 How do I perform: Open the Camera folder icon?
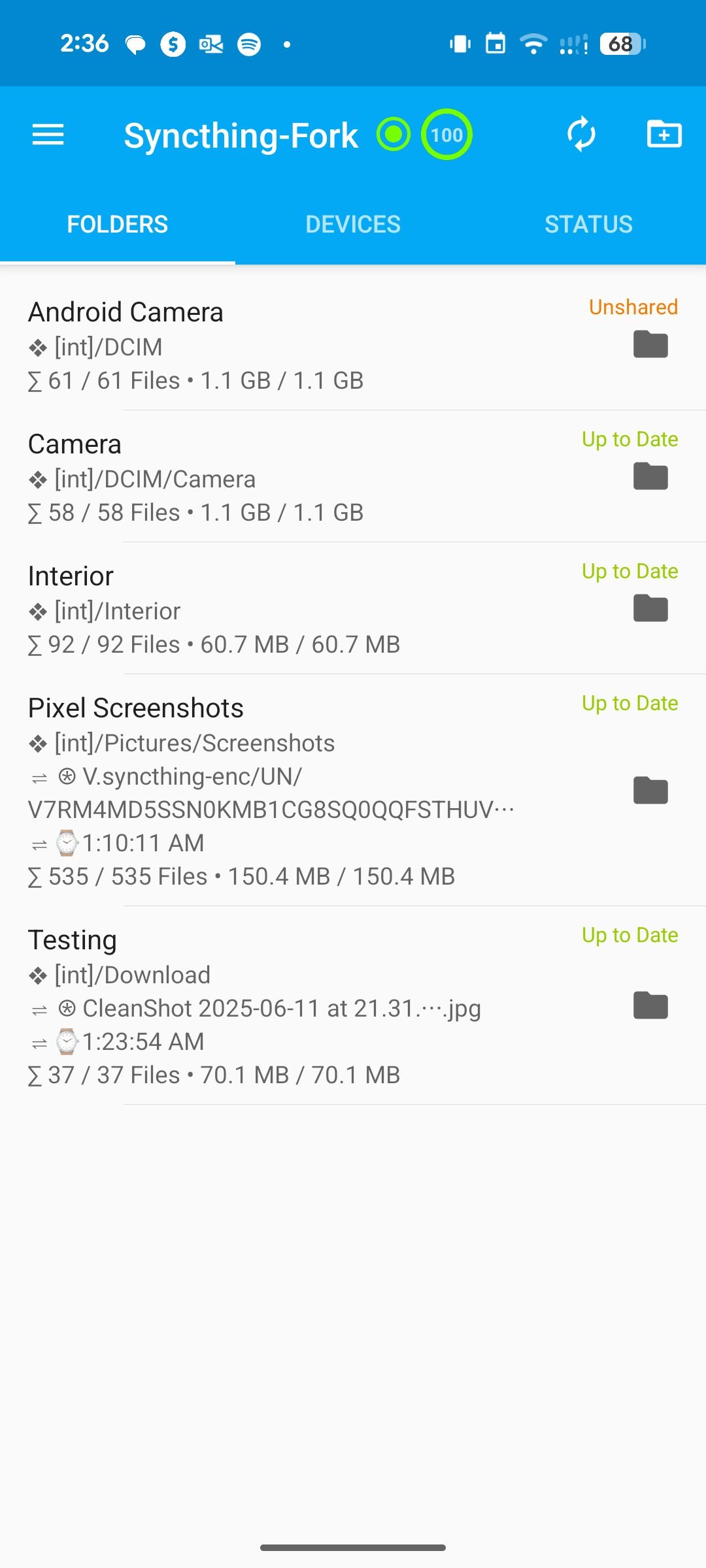click(x=650, y=476)
